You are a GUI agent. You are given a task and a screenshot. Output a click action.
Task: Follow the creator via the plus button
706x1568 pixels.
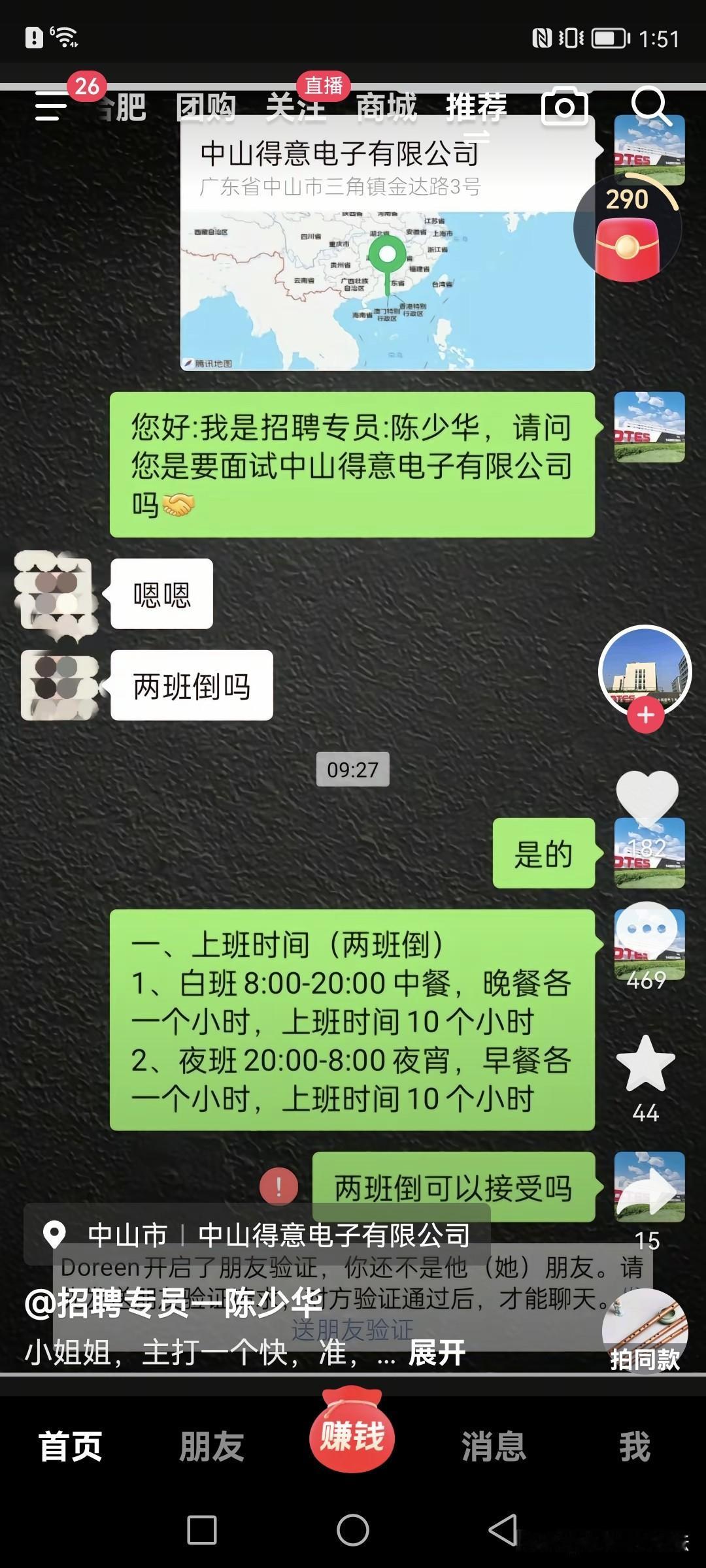tap(645, 715)
